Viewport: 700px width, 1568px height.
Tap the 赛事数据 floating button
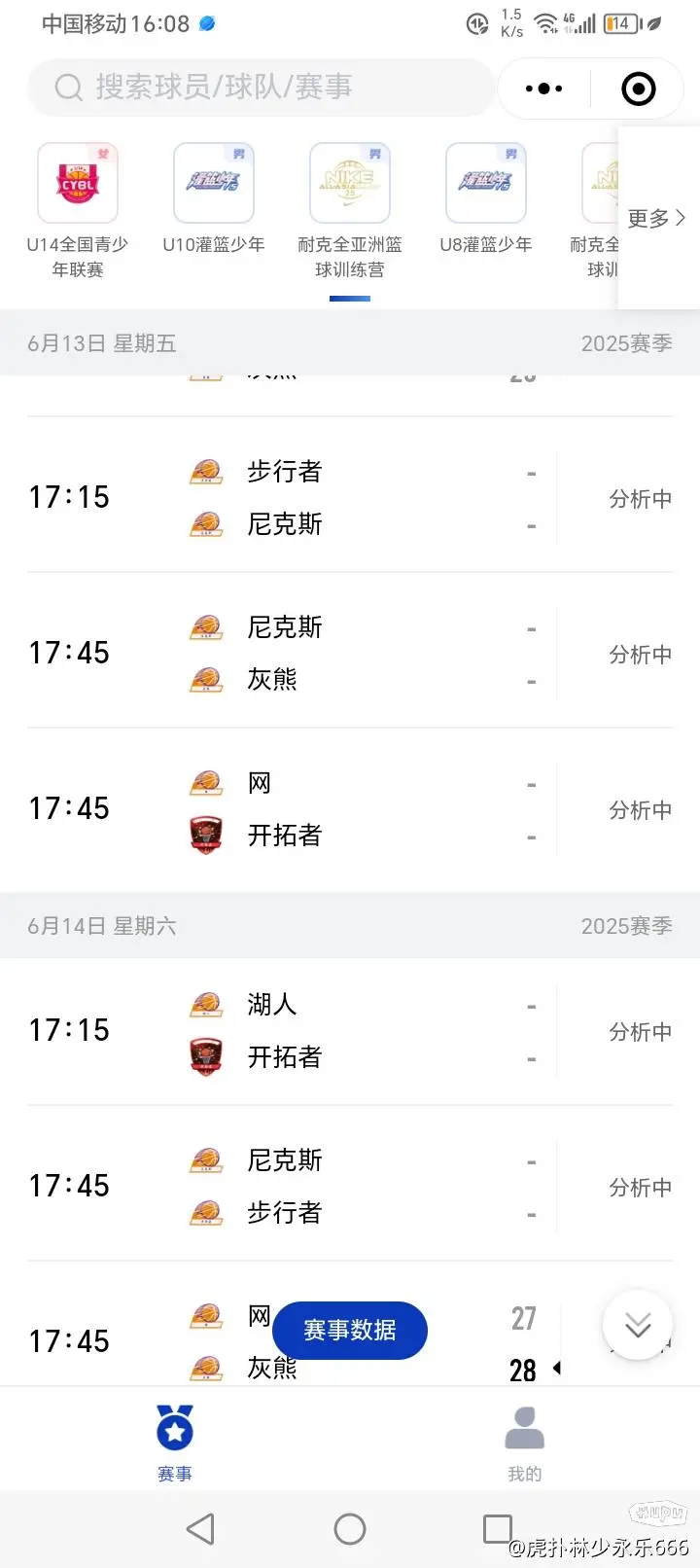350,1330
